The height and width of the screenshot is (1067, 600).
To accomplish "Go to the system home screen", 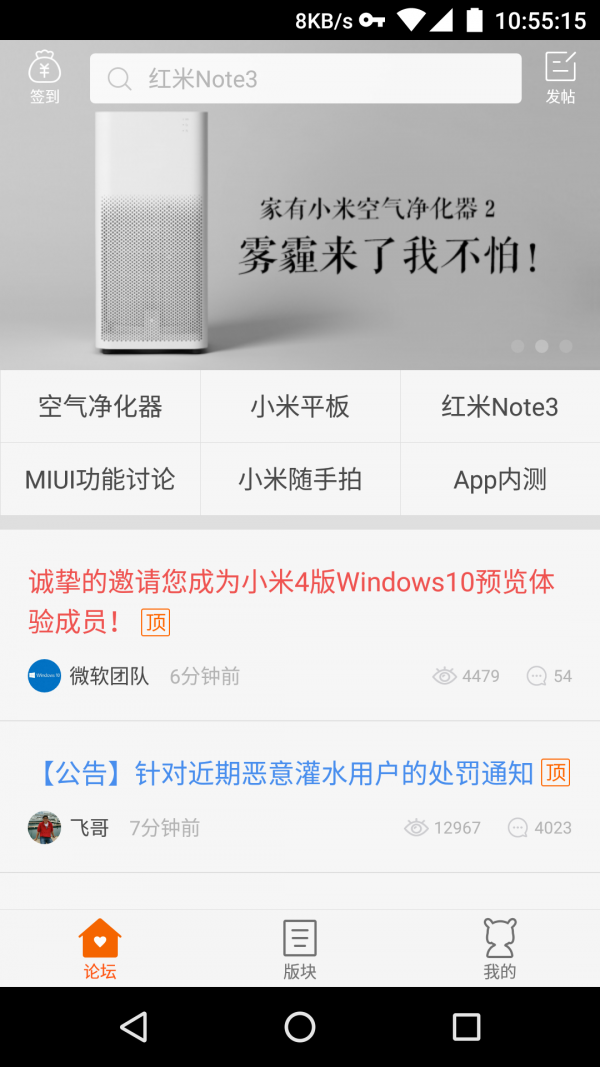I will (300, 1026).
